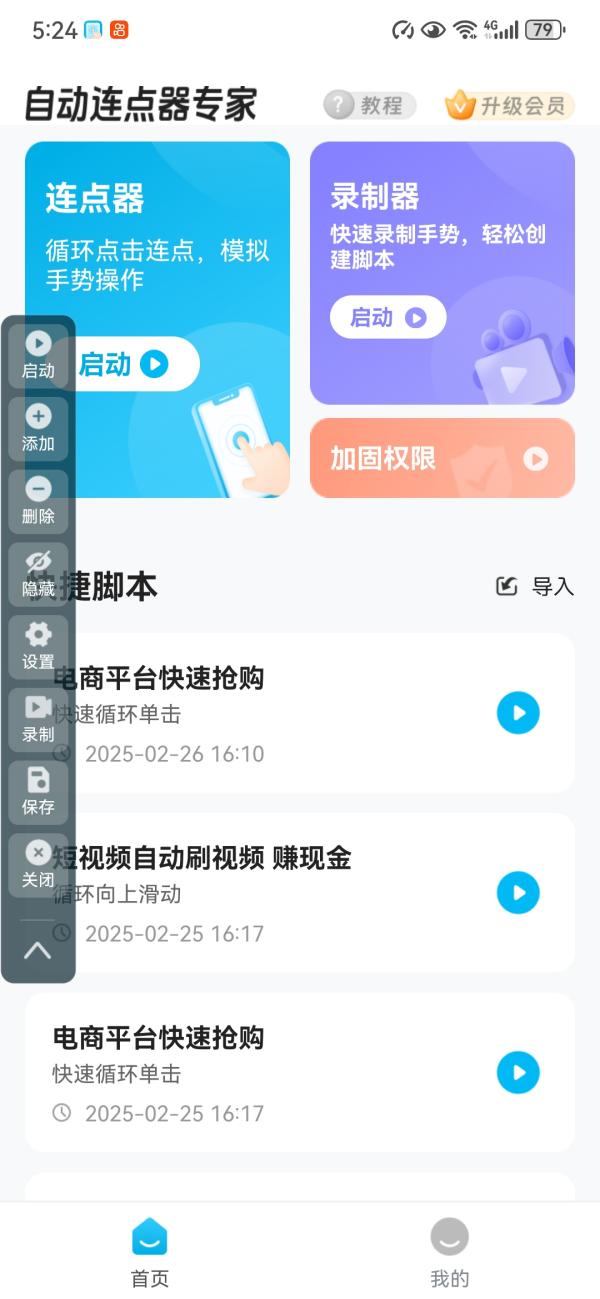Switch to the 首页 tab
Viewport: 600px width, 1299px height.
(150, 1252)
